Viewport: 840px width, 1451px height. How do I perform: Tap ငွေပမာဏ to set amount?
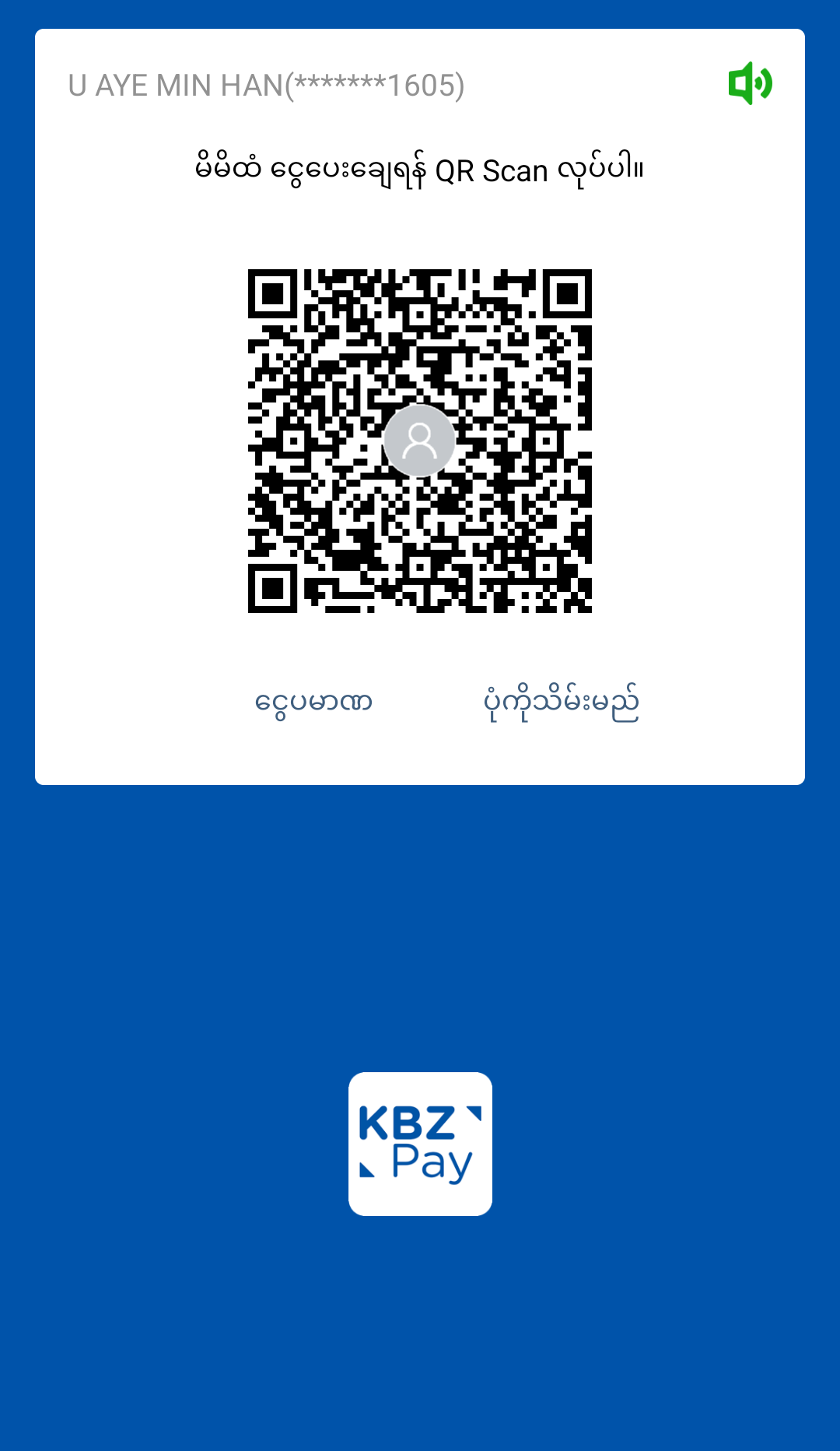tap(313, 703)
